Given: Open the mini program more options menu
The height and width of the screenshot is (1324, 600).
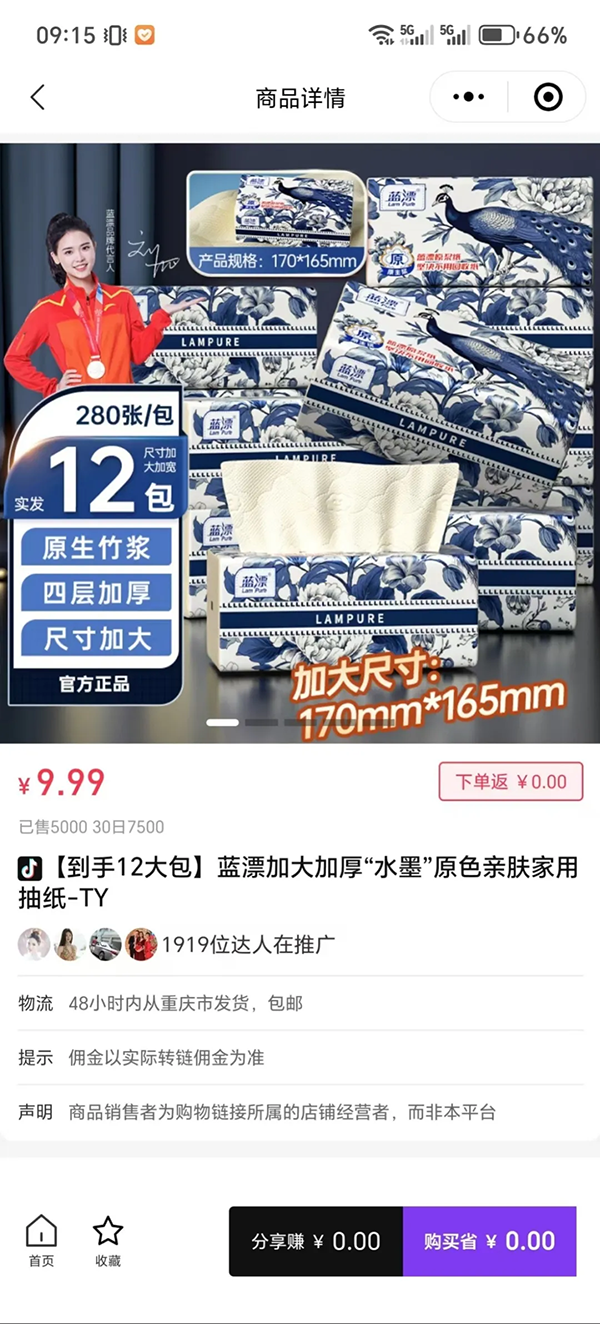Looking at the screenshot, I should pos(468,97).
